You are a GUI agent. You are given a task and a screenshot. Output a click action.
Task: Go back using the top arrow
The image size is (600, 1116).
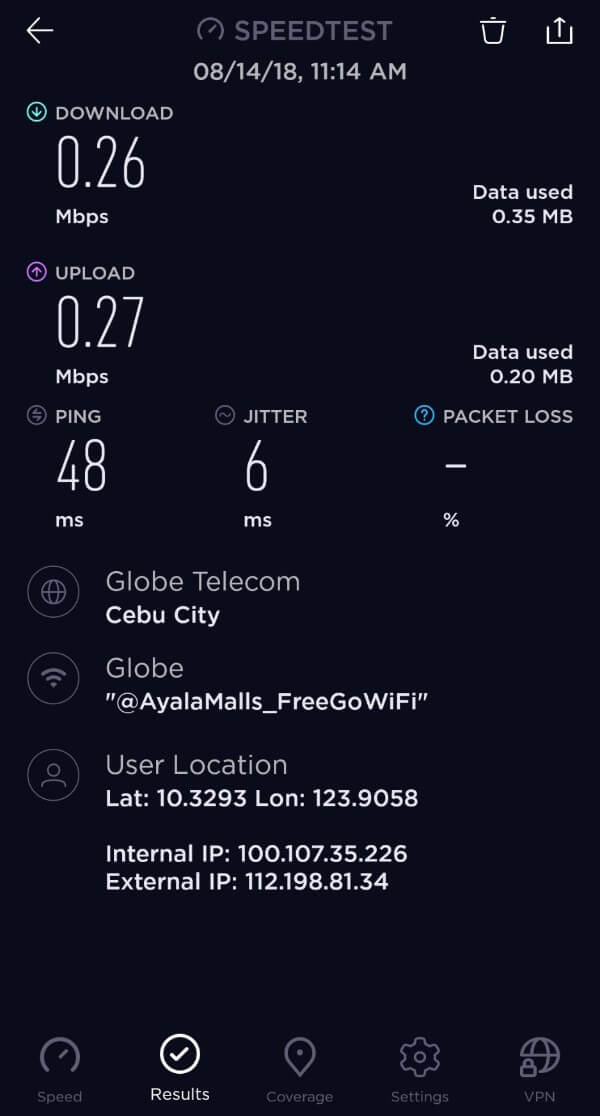(40, 31)
